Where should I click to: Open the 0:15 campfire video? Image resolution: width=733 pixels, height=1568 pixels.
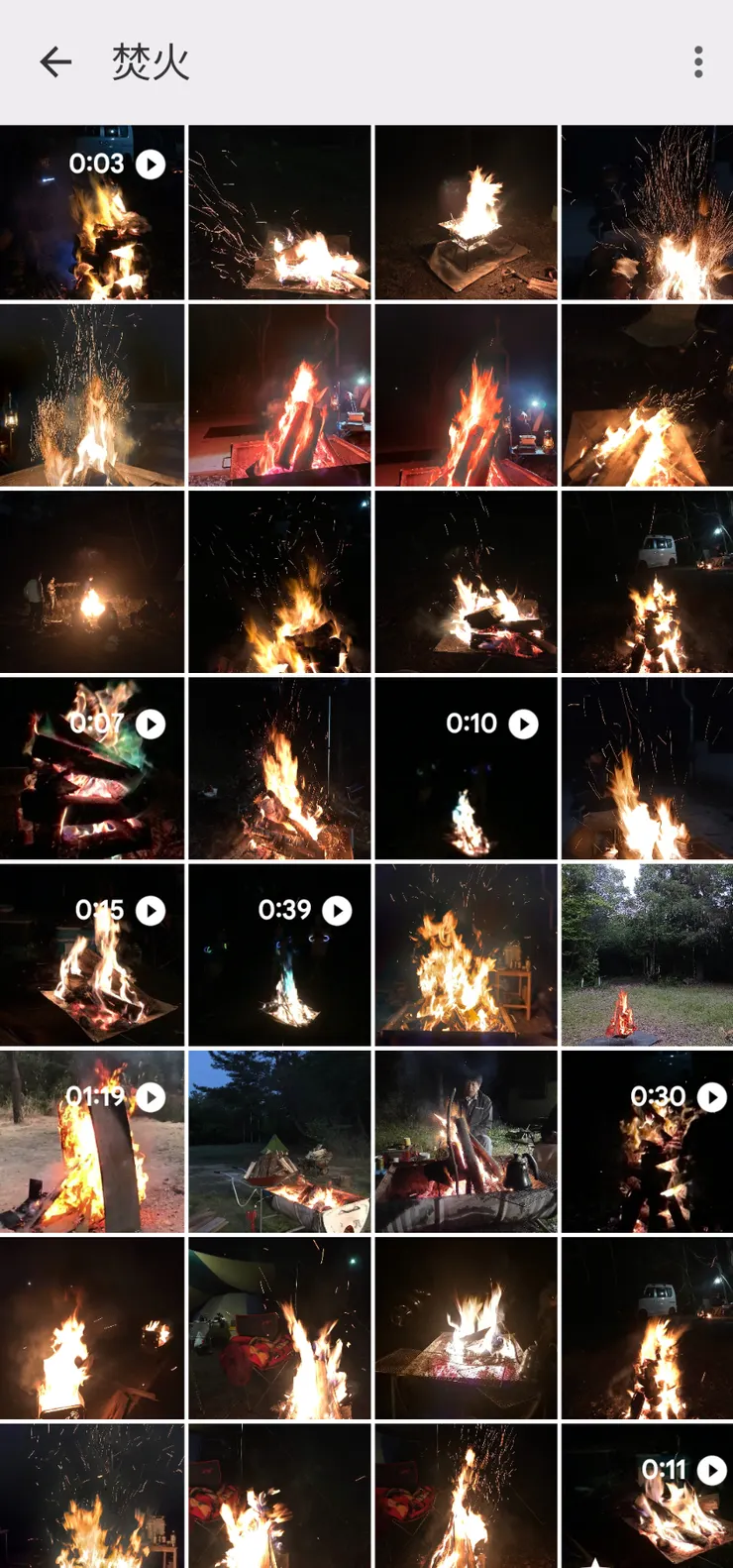tap(92, 954)
